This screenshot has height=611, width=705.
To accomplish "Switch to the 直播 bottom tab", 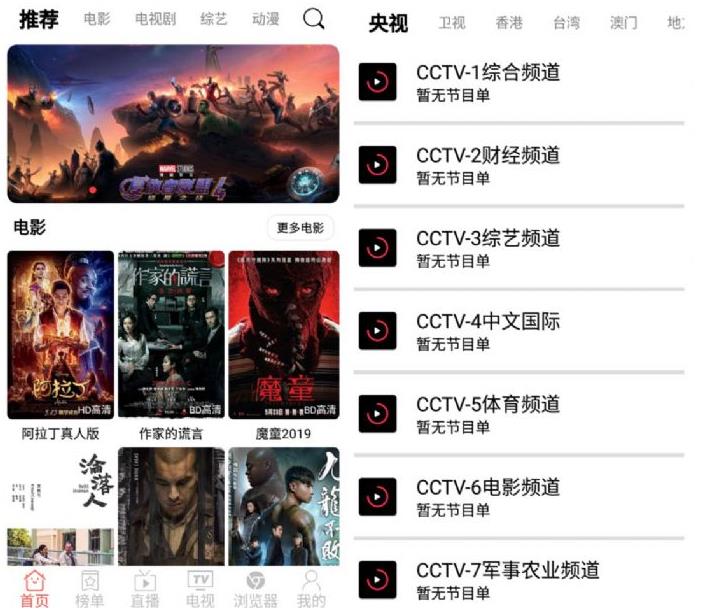I will [145, 589].
